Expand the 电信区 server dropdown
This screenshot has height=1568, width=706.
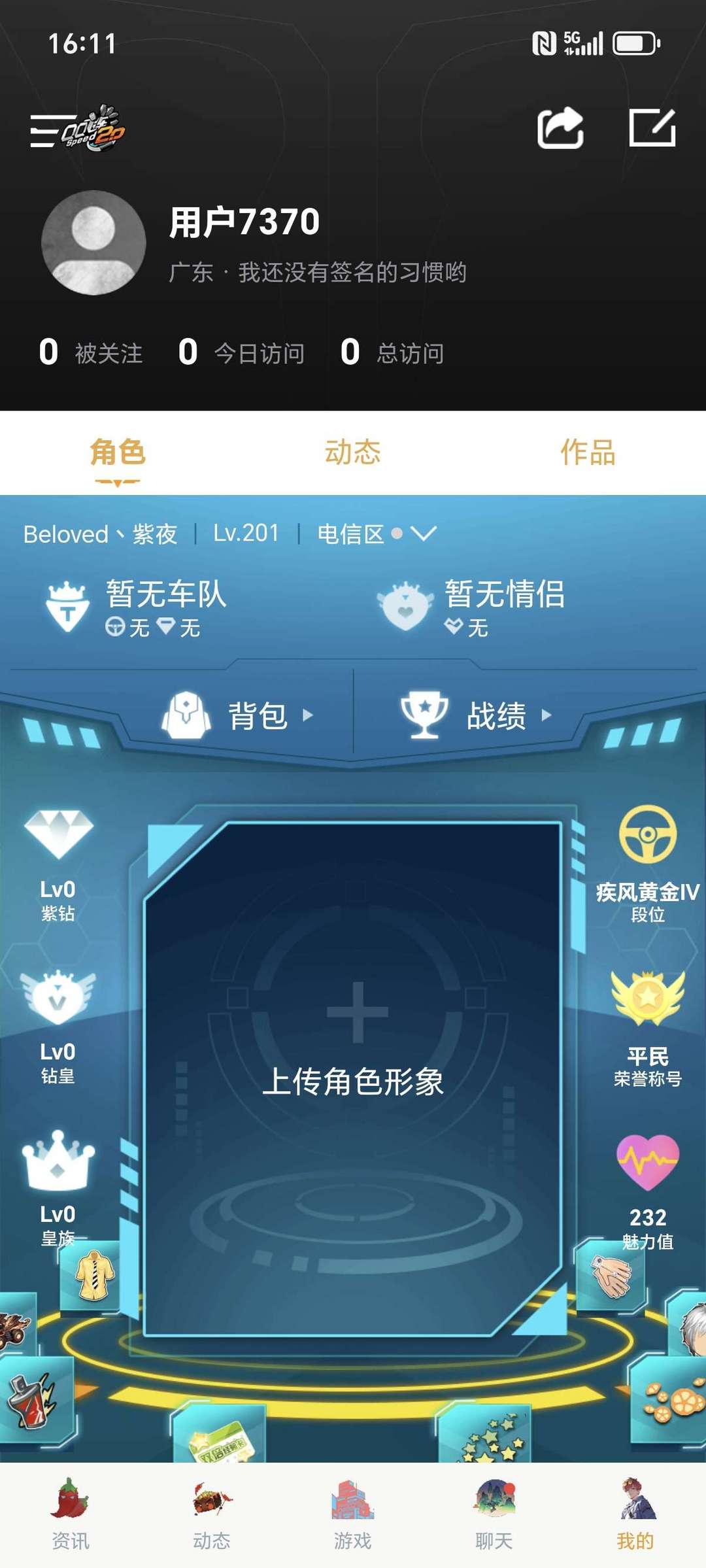(x=422, y=534)
